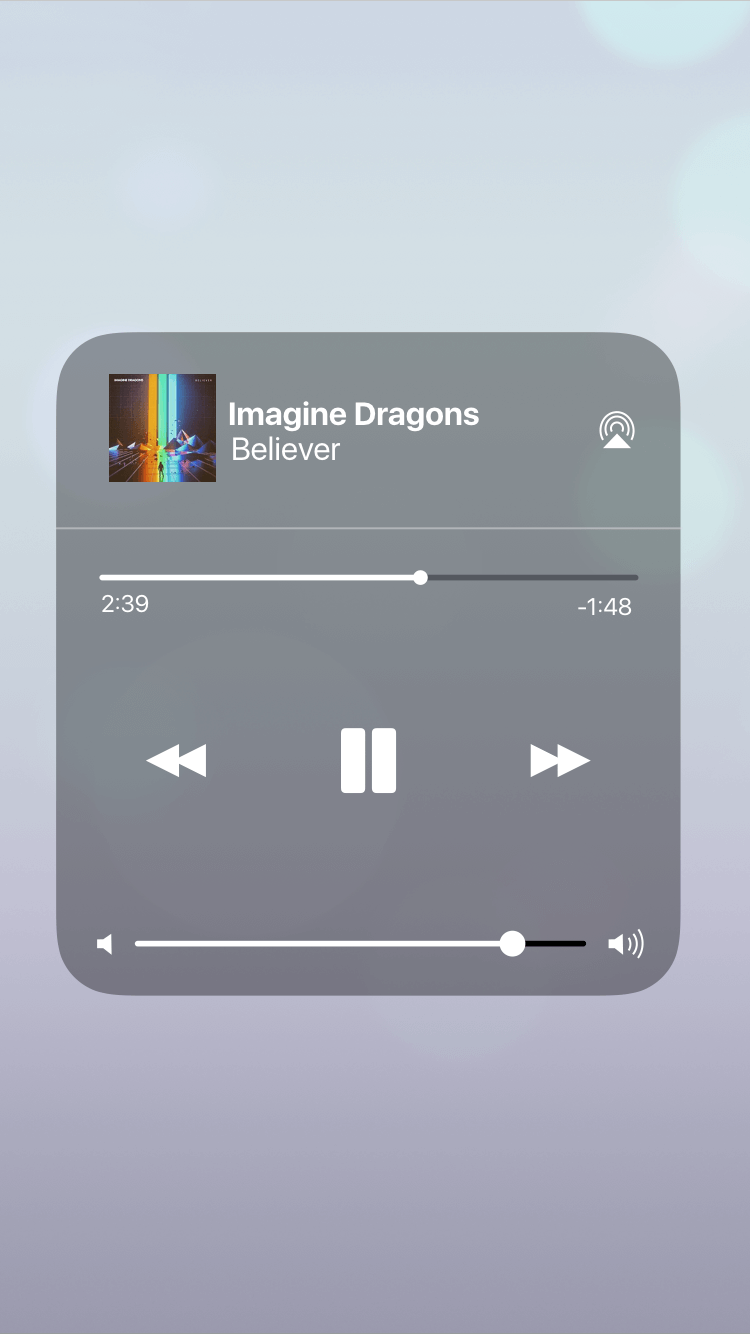The image size is (750, 1334).
Task: Pause the song Believer
Action: coord(368,761)
